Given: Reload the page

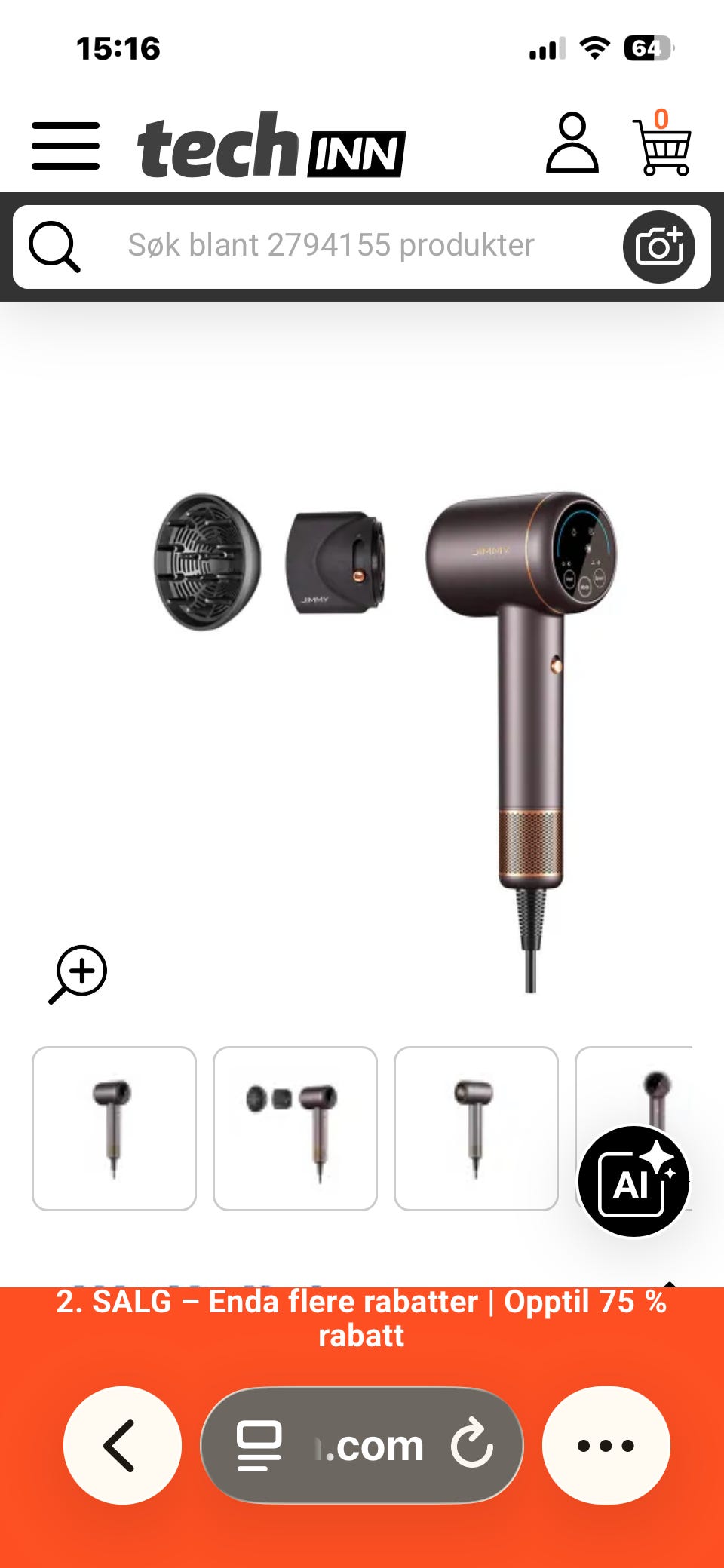Looking at the screenshot, I should click(472, 1445).
